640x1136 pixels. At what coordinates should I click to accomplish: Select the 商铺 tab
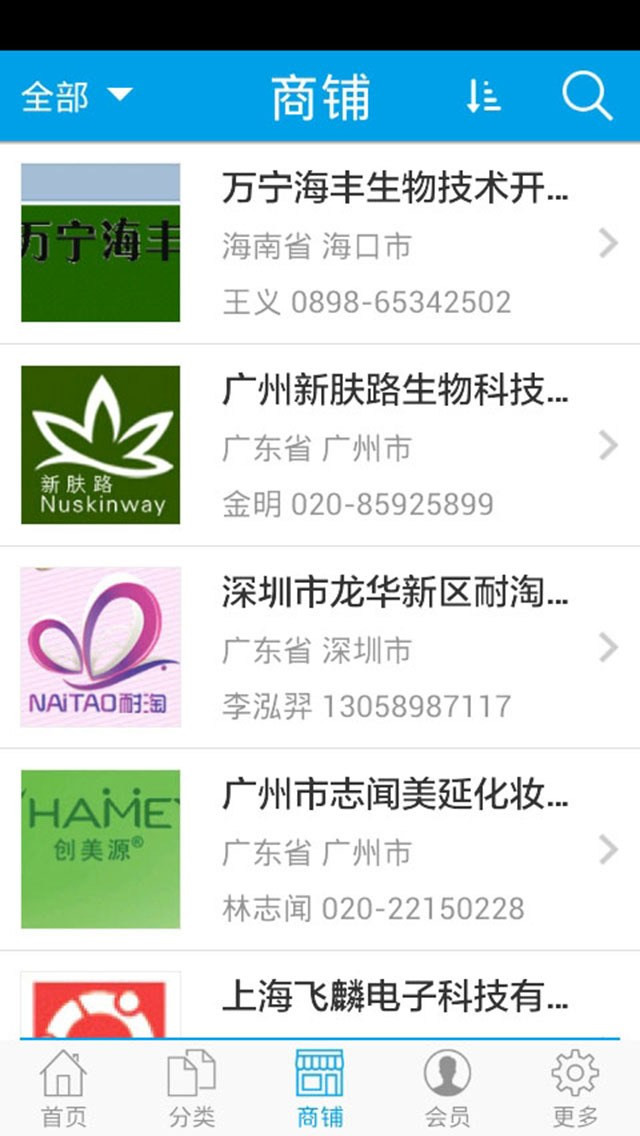point(320,1088)
